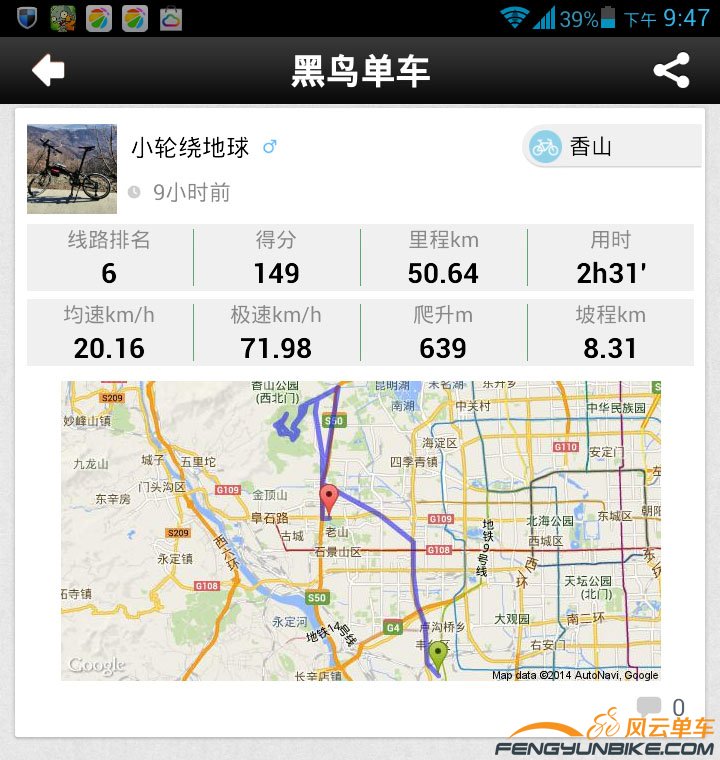Select the 线路排名 stat cell showing 6
720x760 pixels.
108,256
